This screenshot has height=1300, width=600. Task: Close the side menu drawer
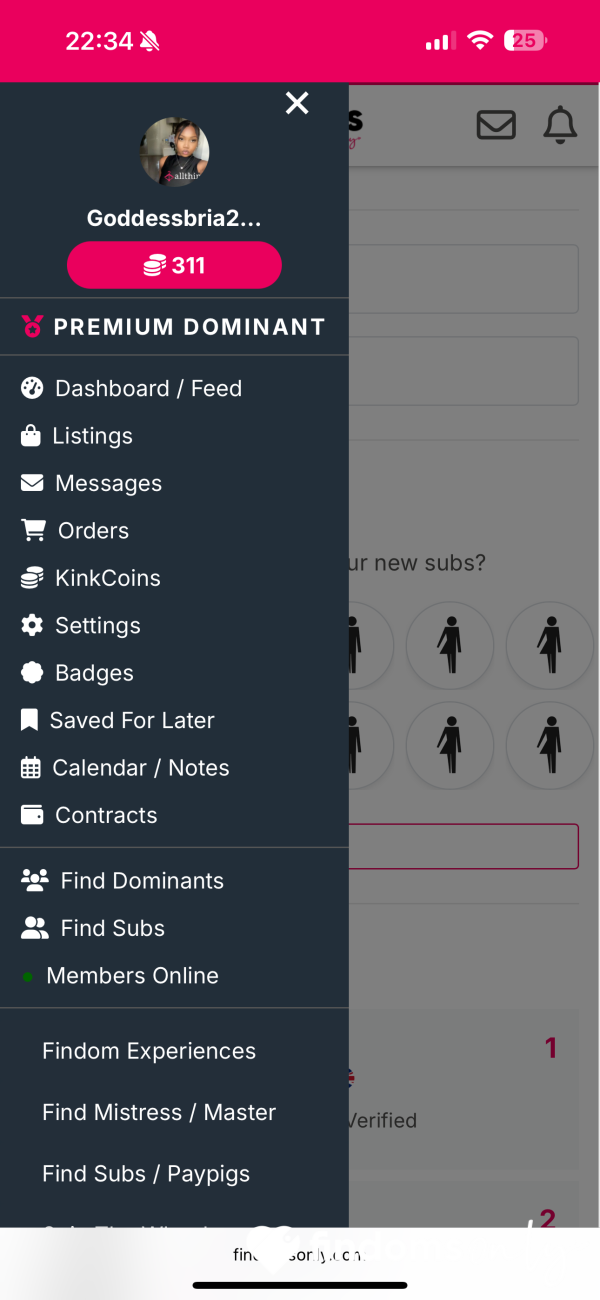pyautogui.click(x=297, y=103)
